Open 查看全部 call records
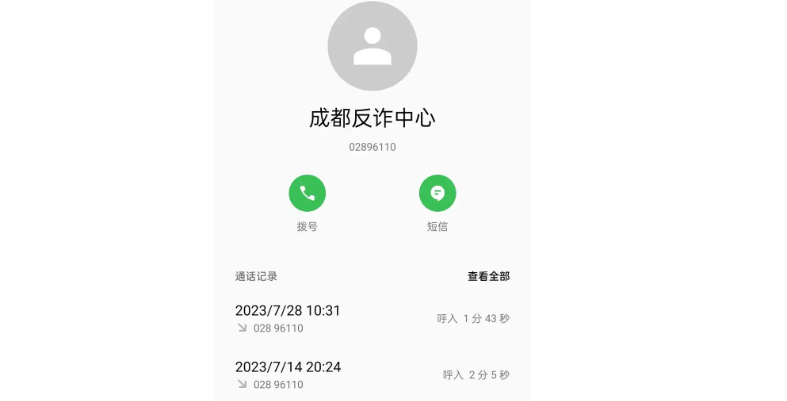This screenshot has width=787, height=401. point(488,276)
